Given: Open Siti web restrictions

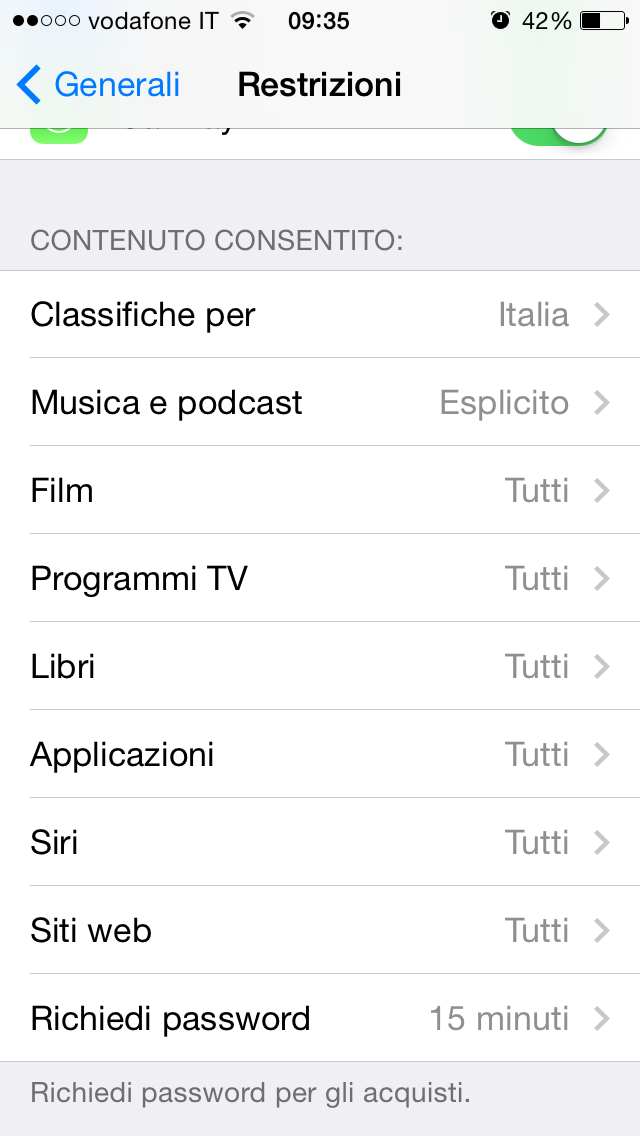Looking at the screenshot, I should point(320,931).
